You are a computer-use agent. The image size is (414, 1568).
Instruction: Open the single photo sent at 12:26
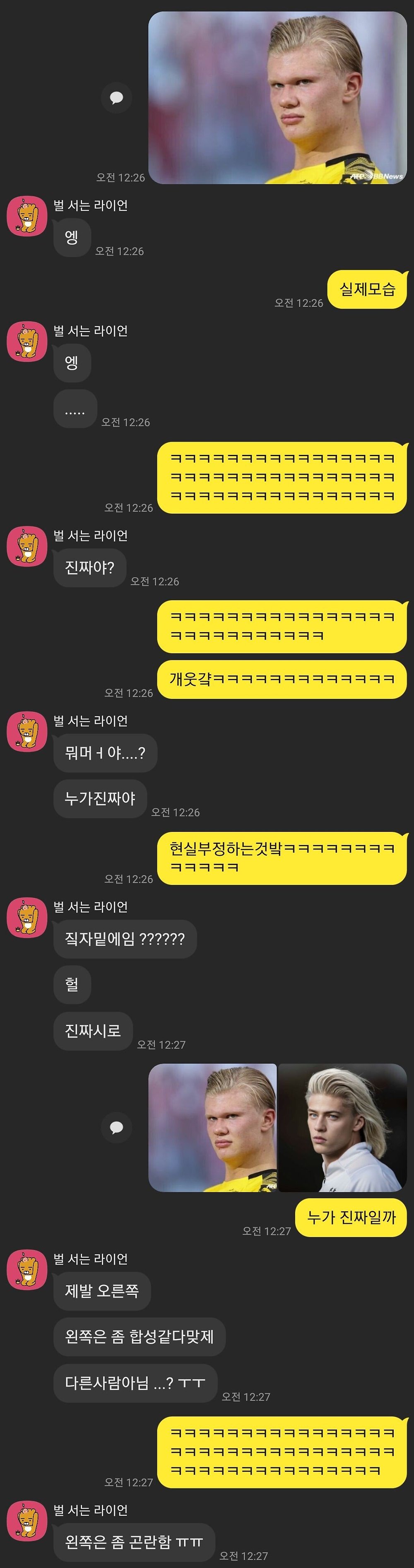277,97
